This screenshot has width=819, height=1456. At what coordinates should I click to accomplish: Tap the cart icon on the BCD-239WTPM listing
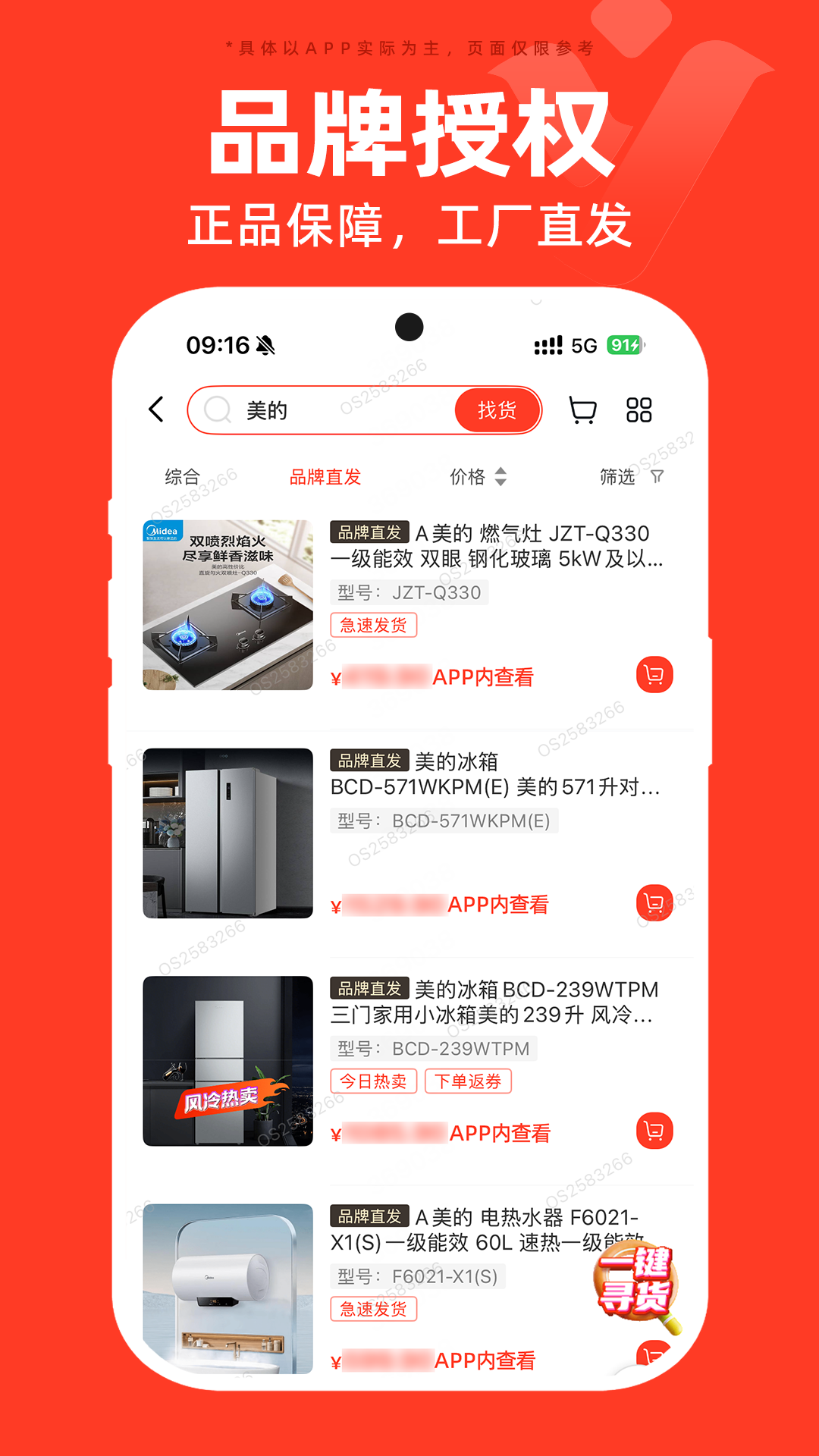click(x=655, y=1131)
